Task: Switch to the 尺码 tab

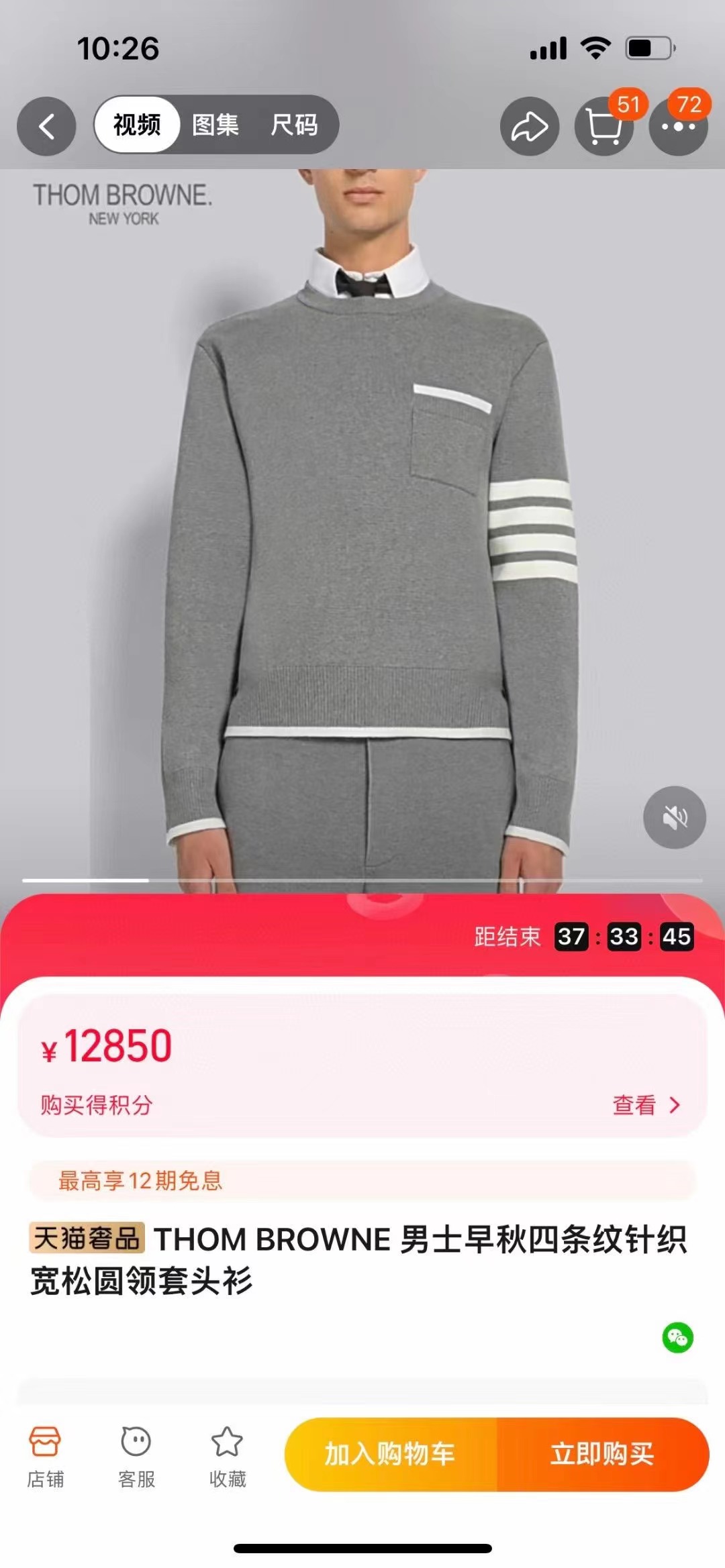Action: click(294, 125)
